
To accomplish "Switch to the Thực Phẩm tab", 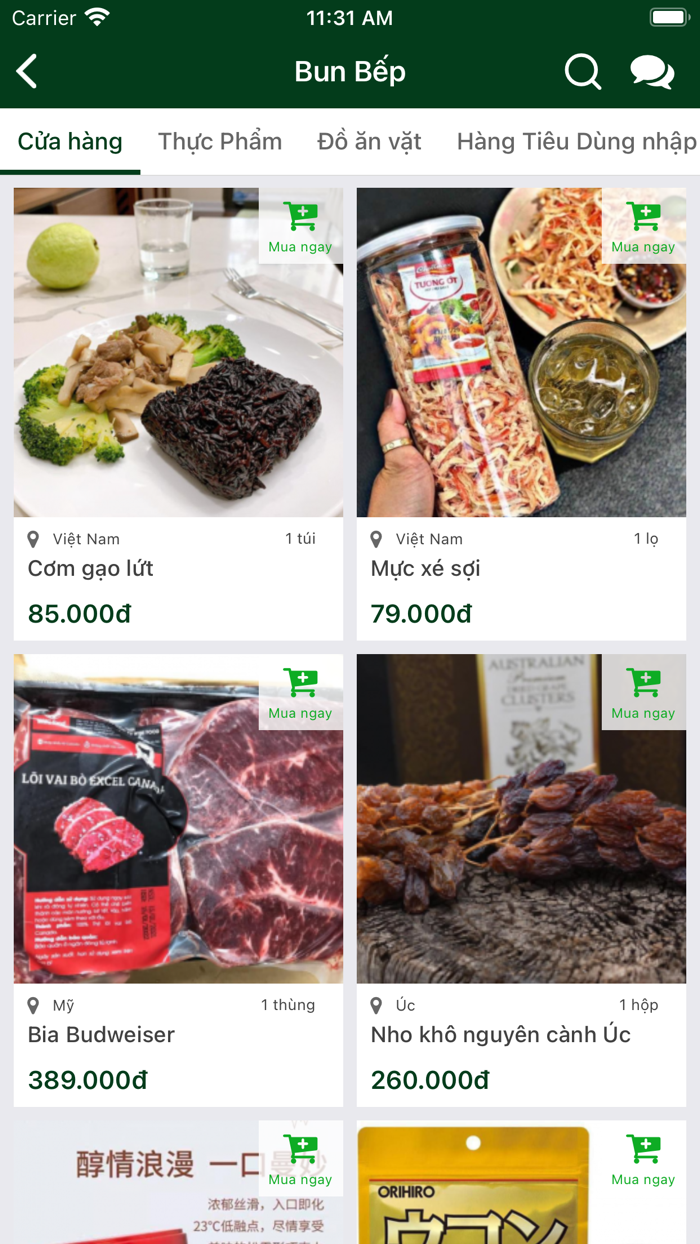I will click(220, 142).
